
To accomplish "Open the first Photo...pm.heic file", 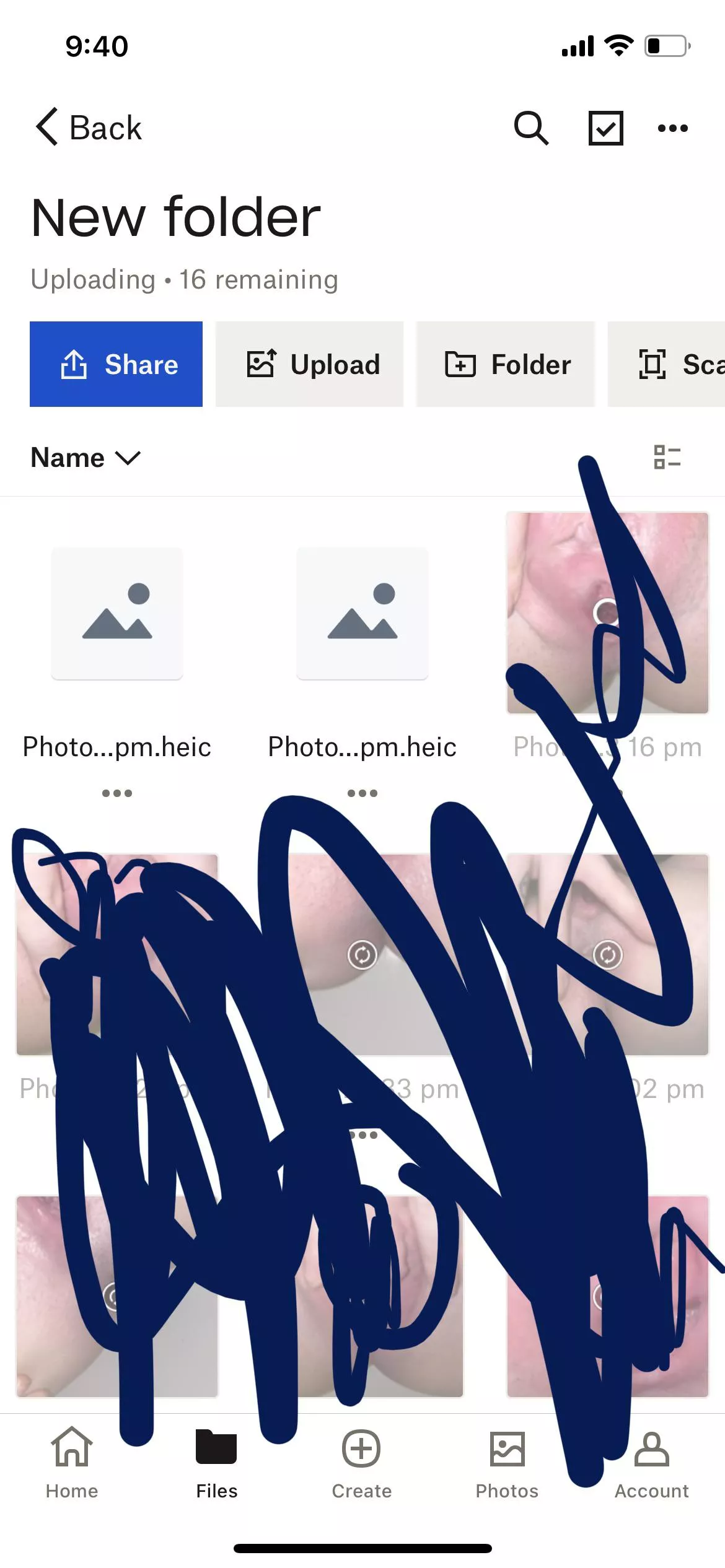I will (x=117, y=613).
